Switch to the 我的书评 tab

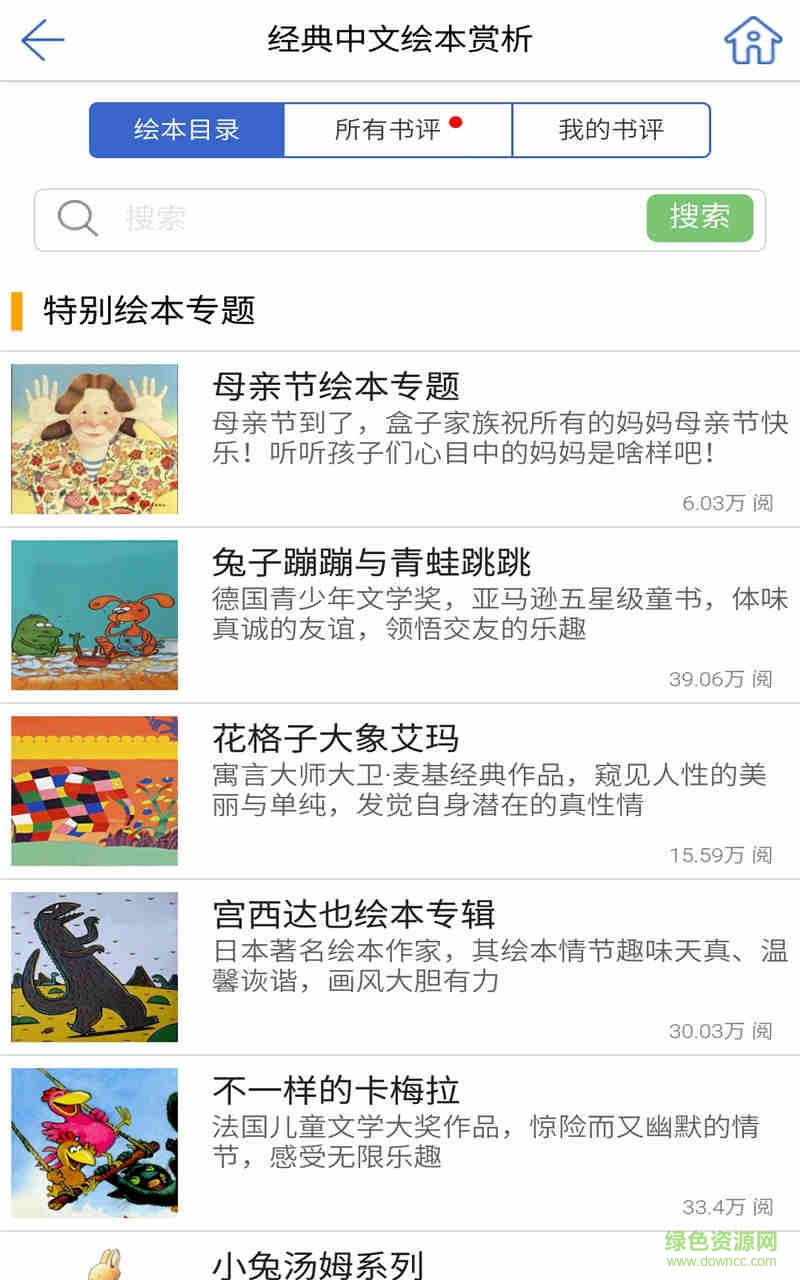pyautogui.click(x=611, y=130)
